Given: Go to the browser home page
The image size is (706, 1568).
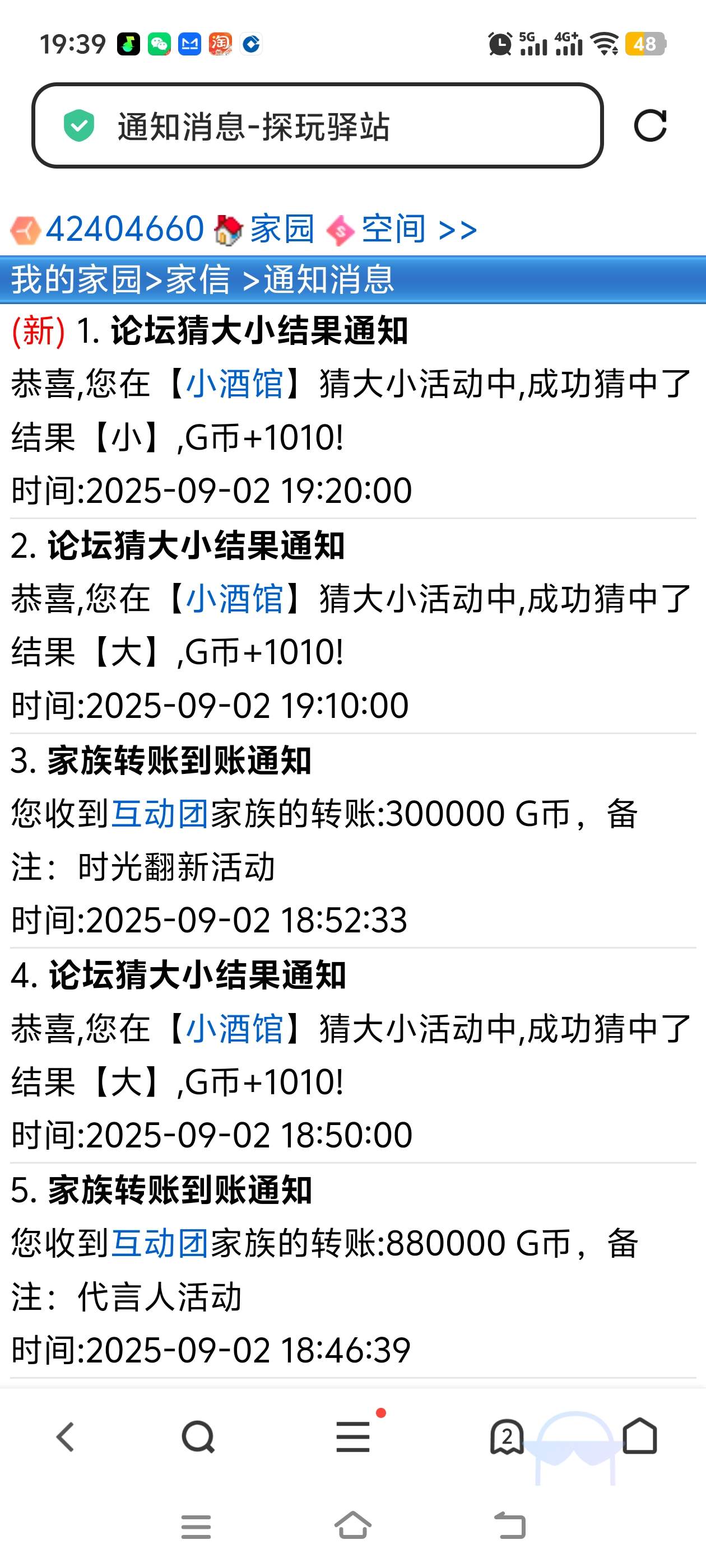Looking at the screenshot, I should pyautogui.click(x=640, y=1438).
